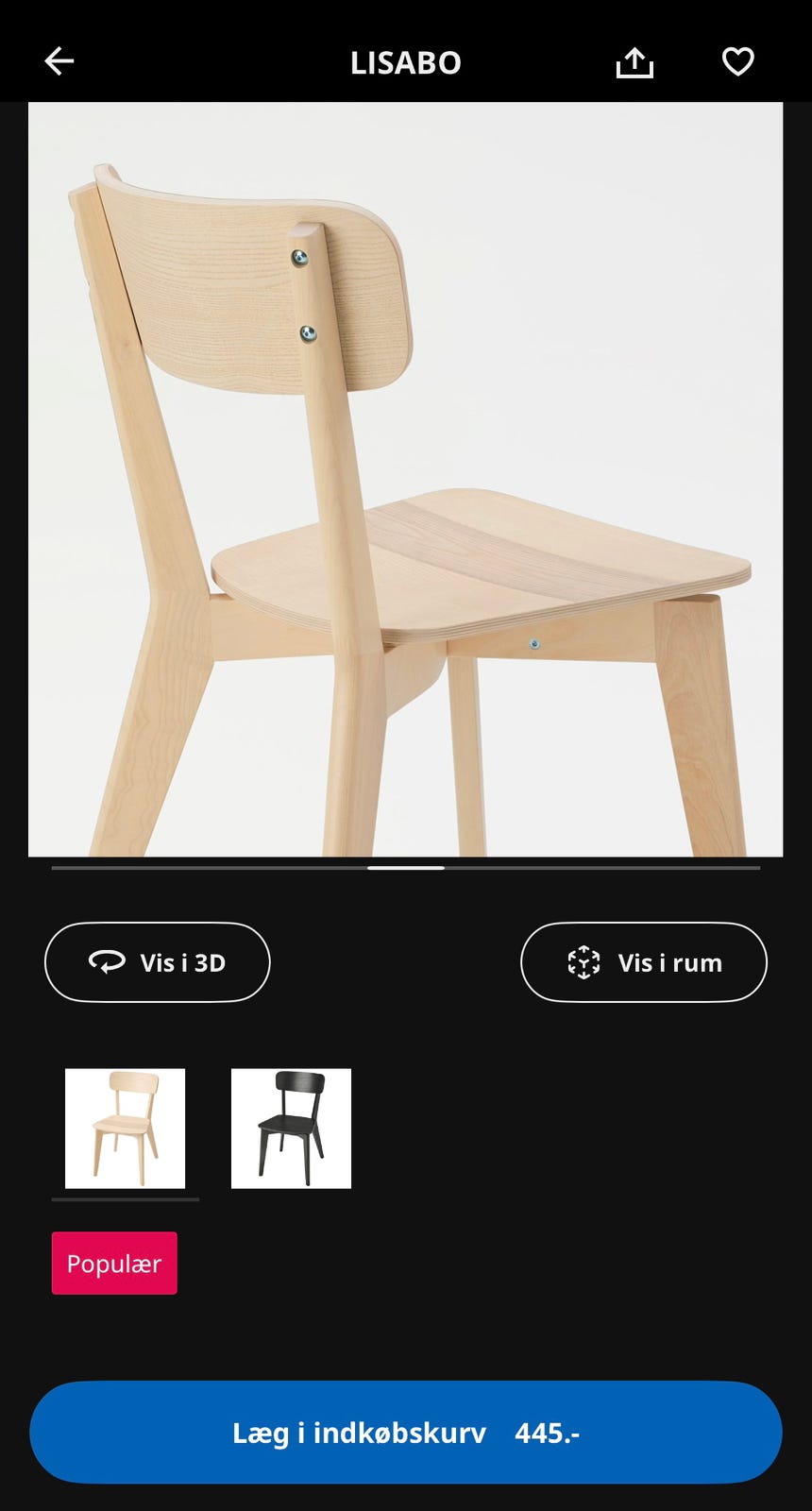Image resolution: width=812 pixels, height=1511 pixels.
Task: Tap the 3D rotation icon in Vis i 3D
Action: click(108, 961)
